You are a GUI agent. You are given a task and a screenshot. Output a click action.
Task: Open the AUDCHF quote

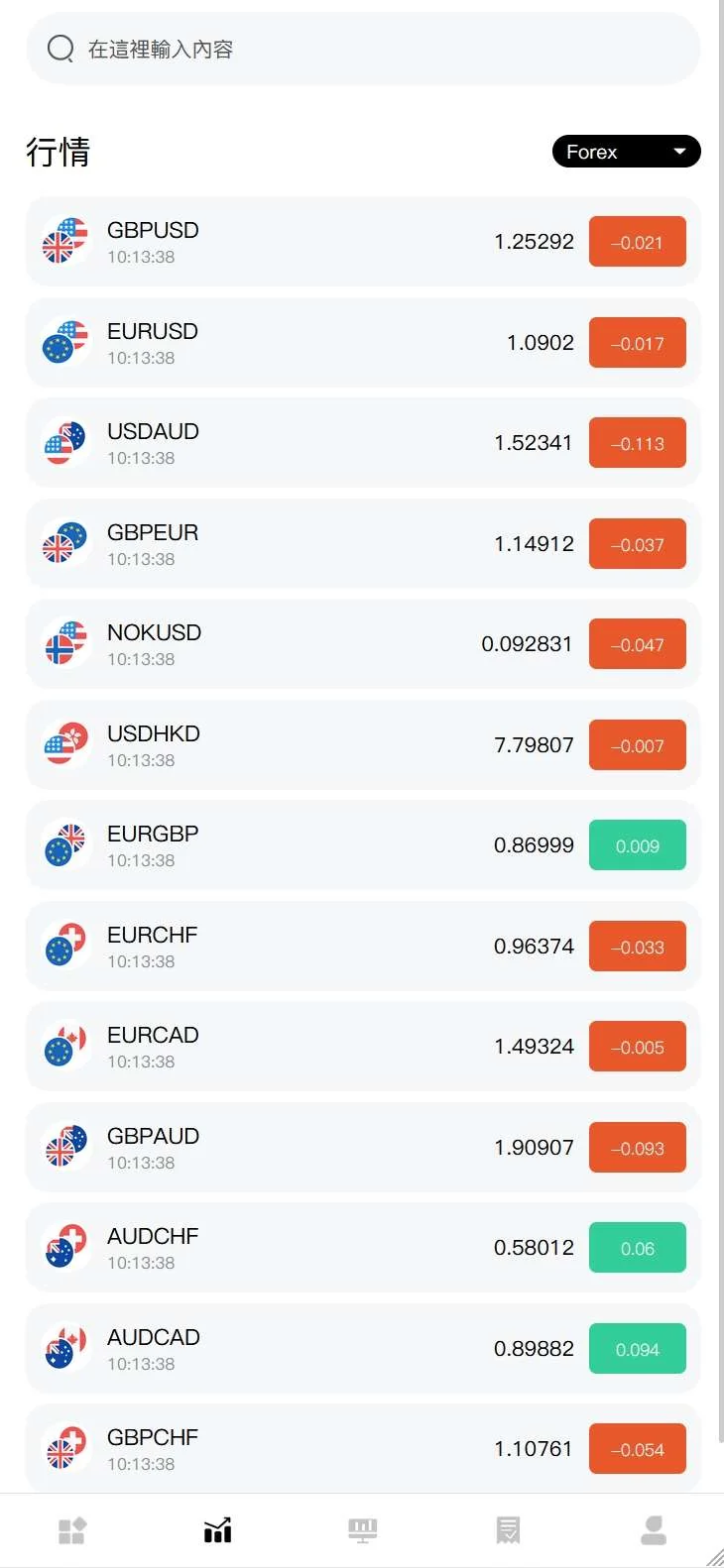coord(363,1248)
